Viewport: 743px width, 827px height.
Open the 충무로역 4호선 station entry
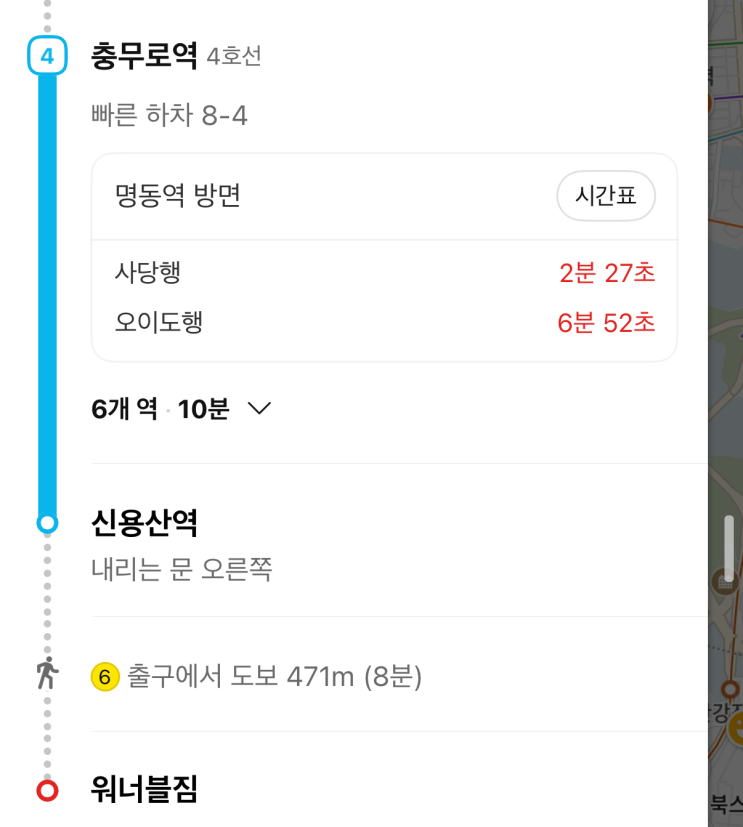click(x=176, y=55)
